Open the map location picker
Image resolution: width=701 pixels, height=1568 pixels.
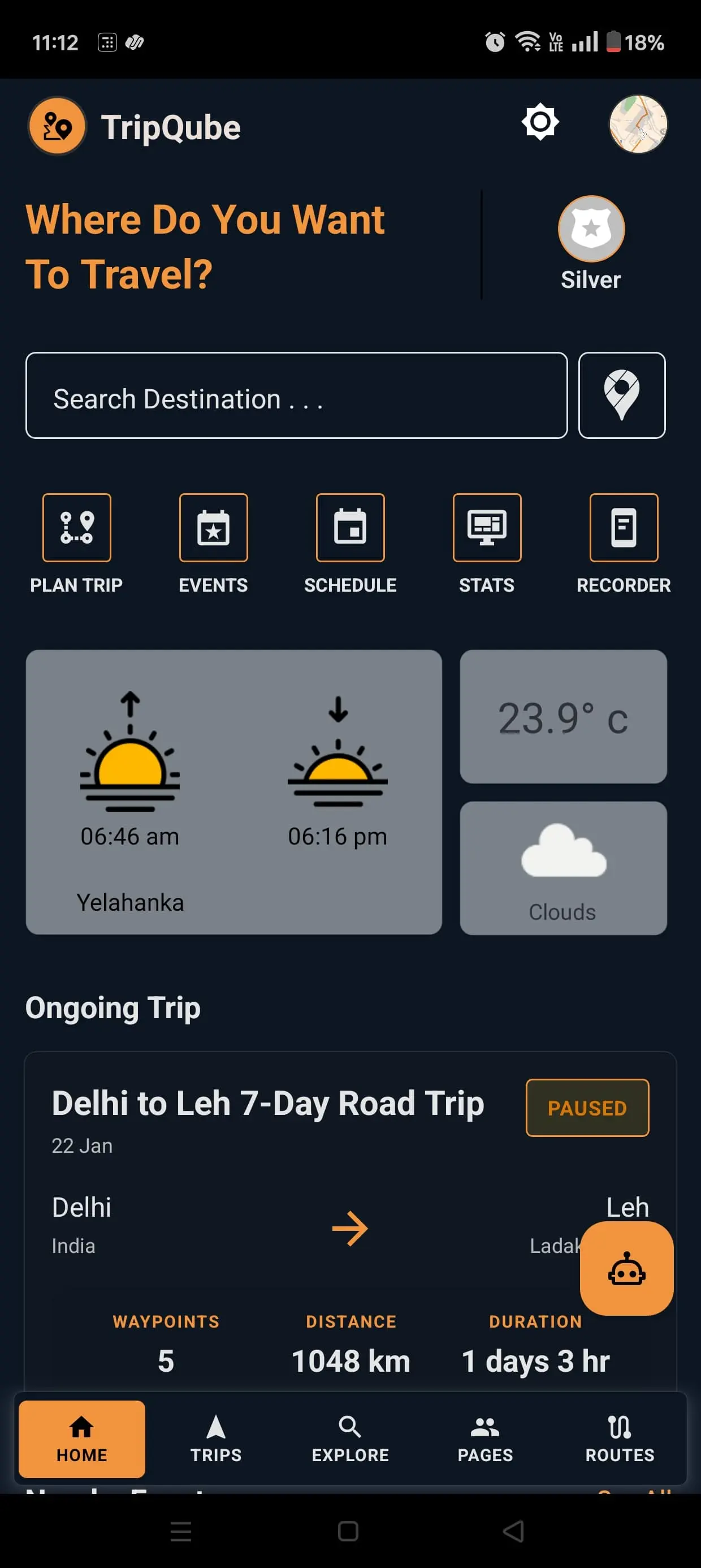click(x=622, y=395)
